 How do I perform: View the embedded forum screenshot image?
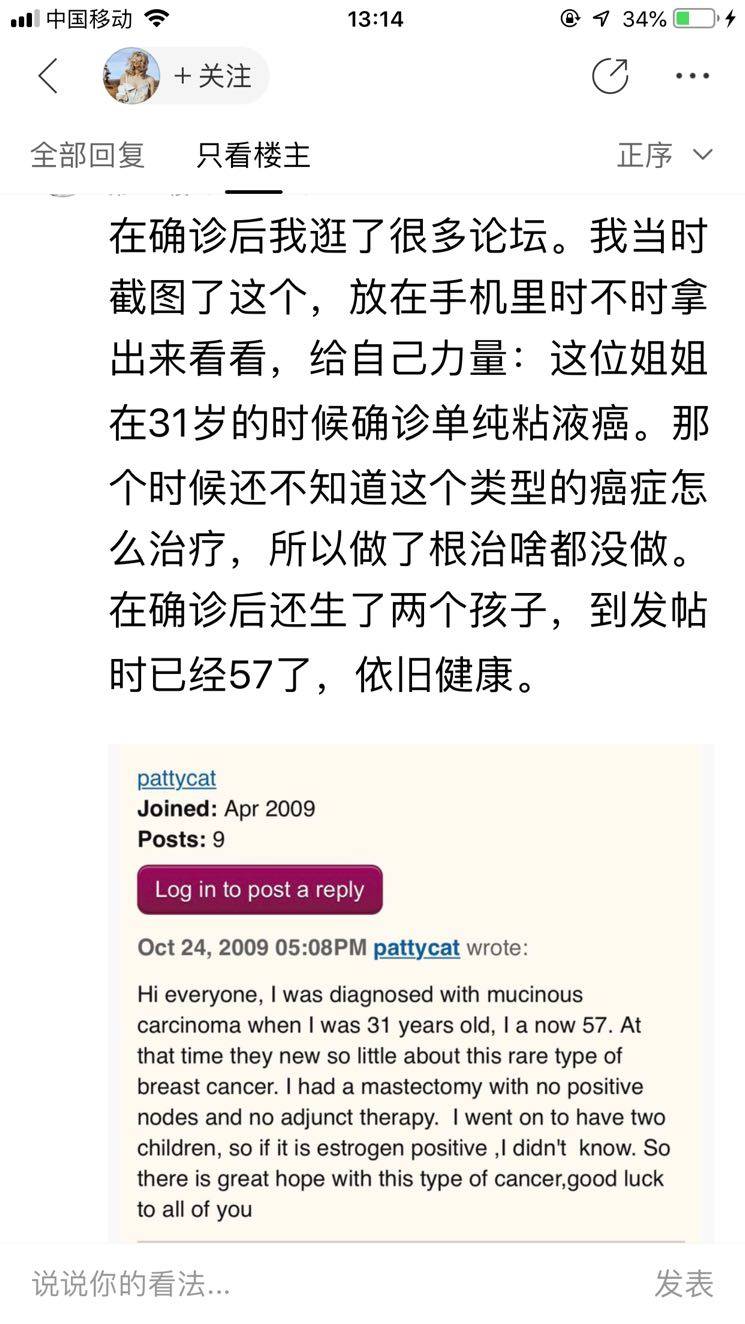coord(410,990)
